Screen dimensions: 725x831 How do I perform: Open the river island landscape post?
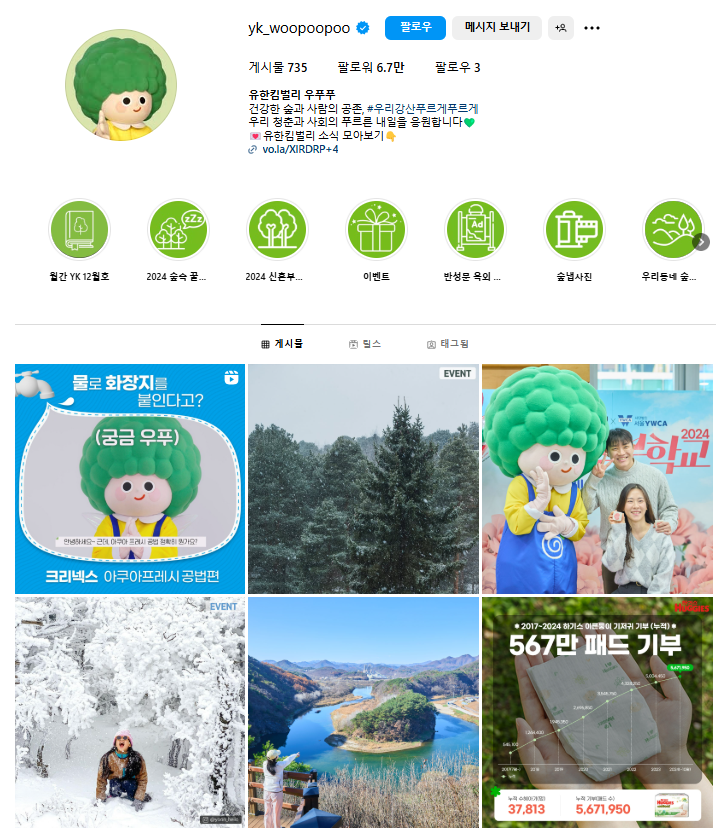(x=363, y=712)
